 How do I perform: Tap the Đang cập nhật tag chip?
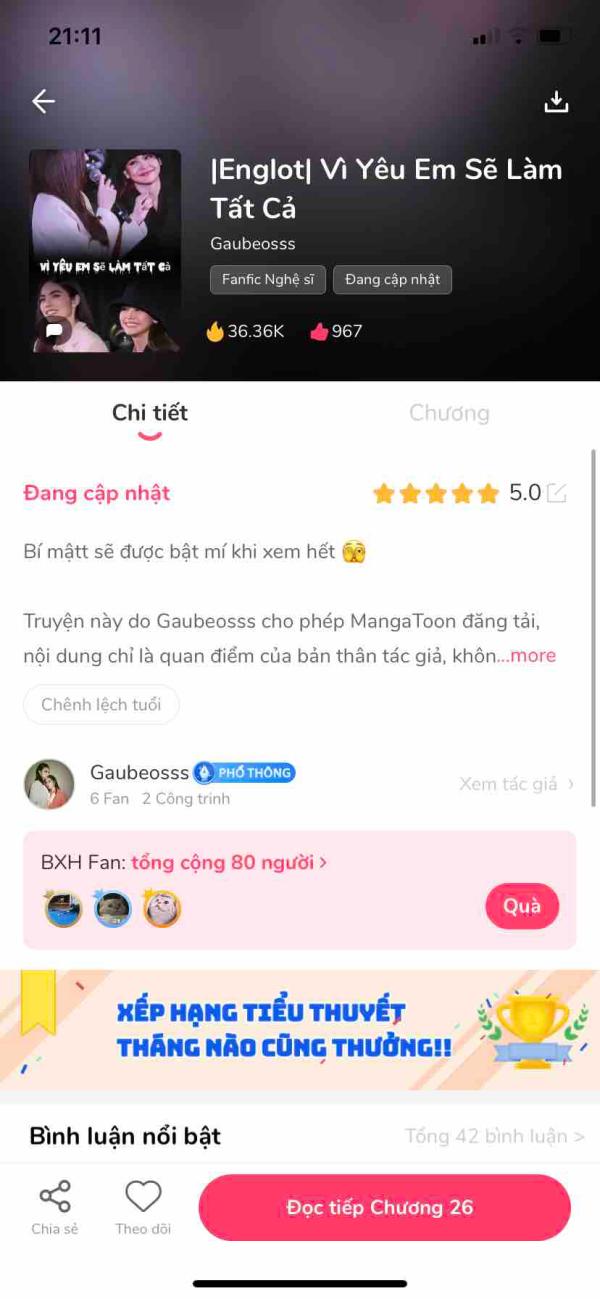(x=392, y=280)
